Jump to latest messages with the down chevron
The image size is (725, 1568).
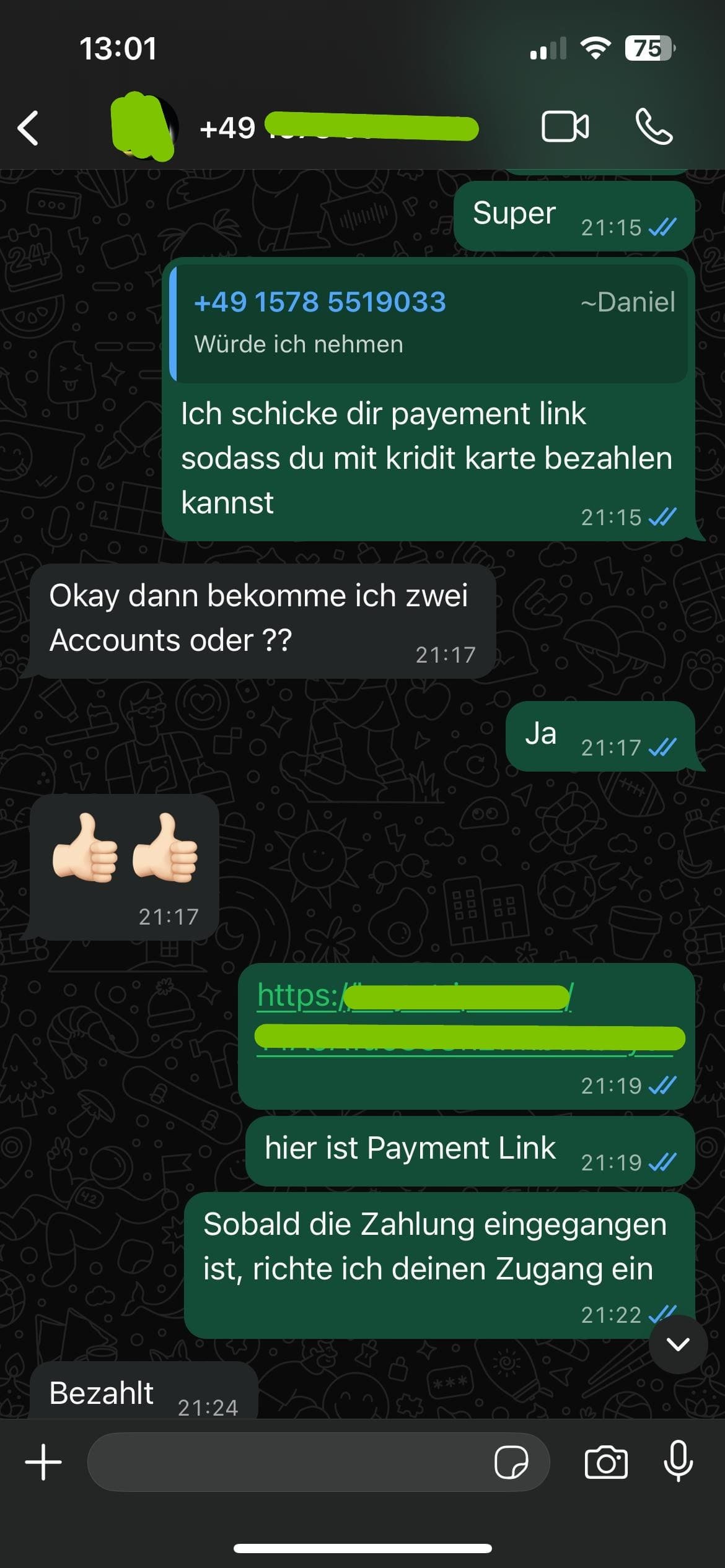tap(678, 1344)
